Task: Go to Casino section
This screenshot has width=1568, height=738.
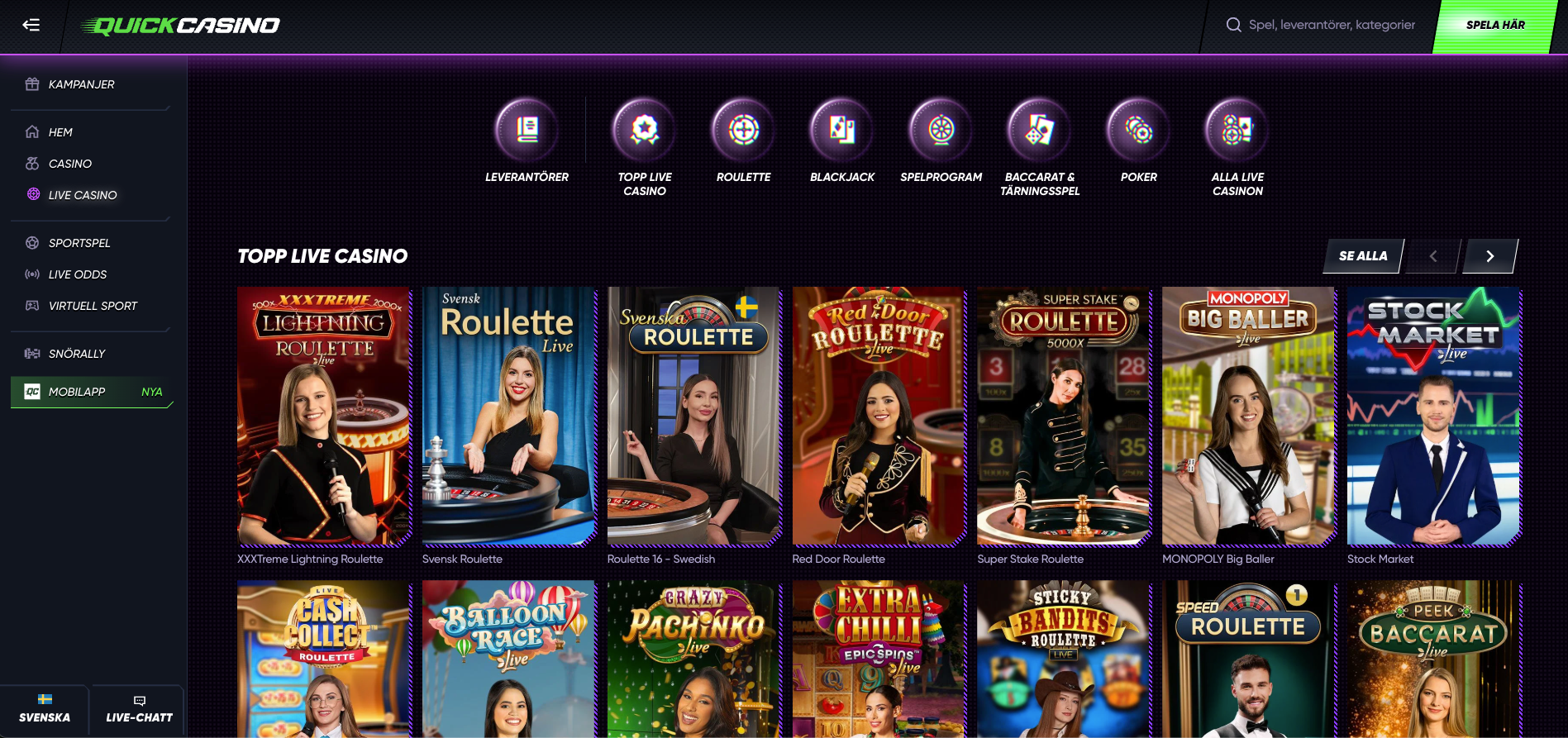Action: [69, 164]
